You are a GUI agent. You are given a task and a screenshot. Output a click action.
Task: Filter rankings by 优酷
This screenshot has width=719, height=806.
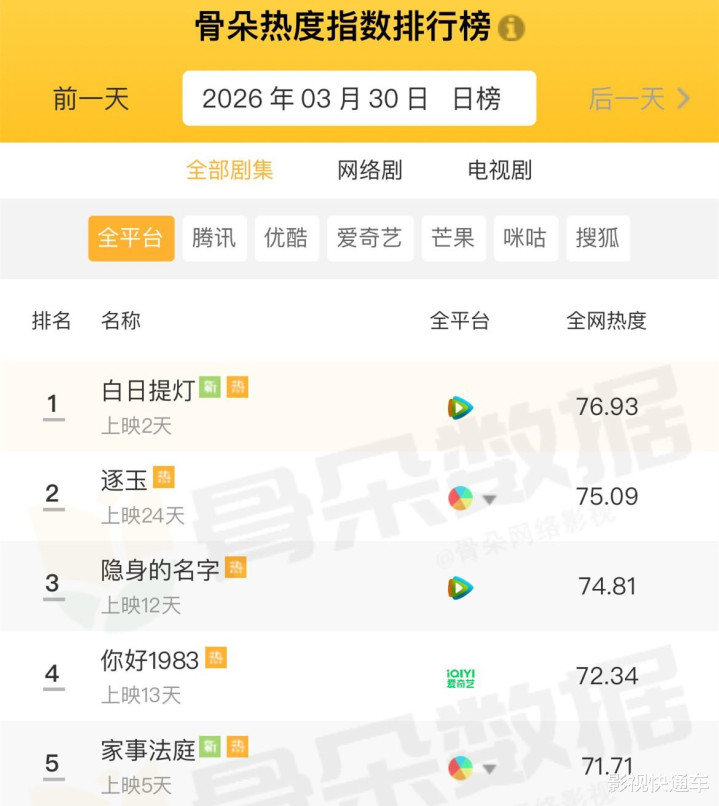point(286,238)
